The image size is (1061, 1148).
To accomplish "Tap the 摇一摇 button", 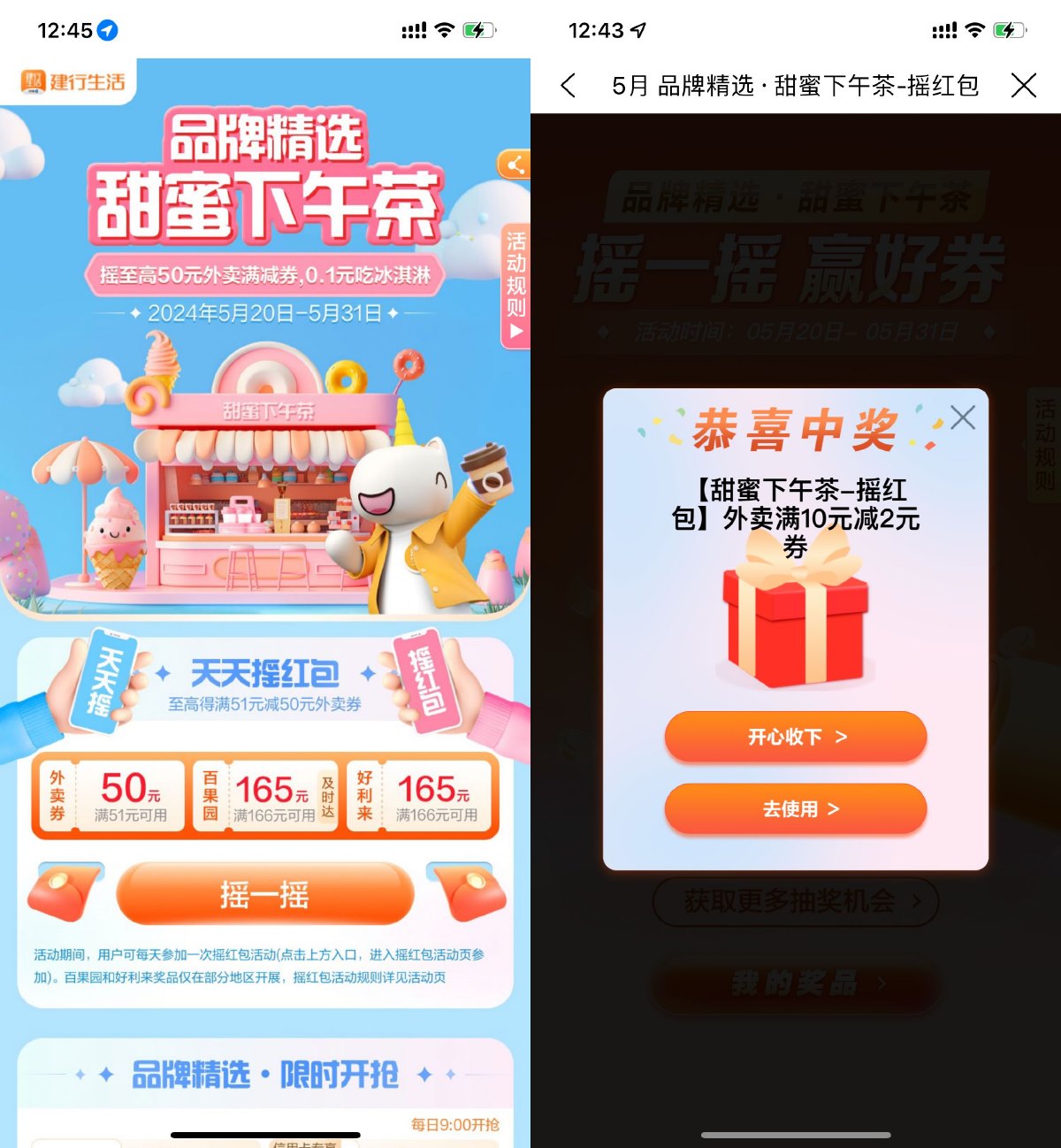I will click(x=264, y=894).
